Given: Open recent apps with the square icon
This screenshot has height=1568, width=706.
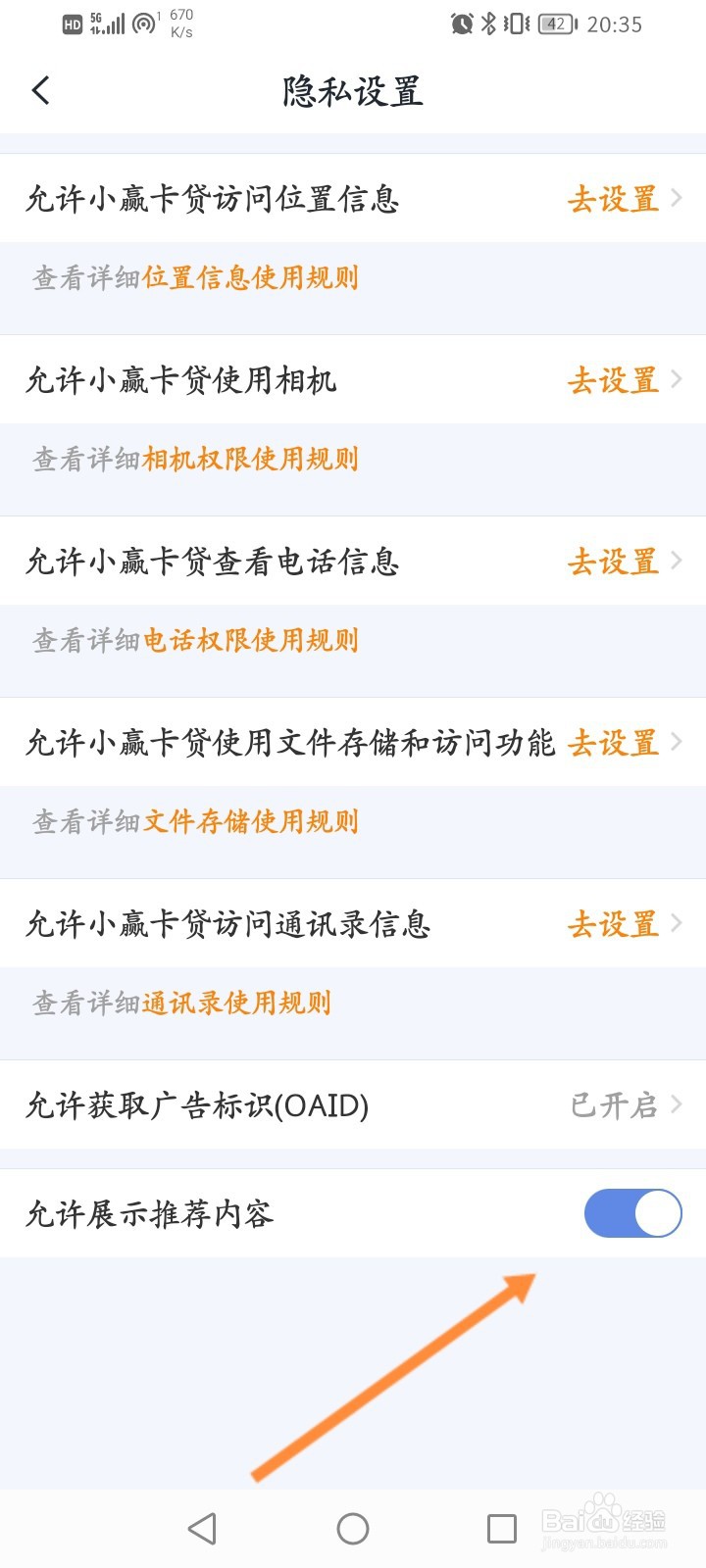Looking at the screenshot, I should [502, 1527].
